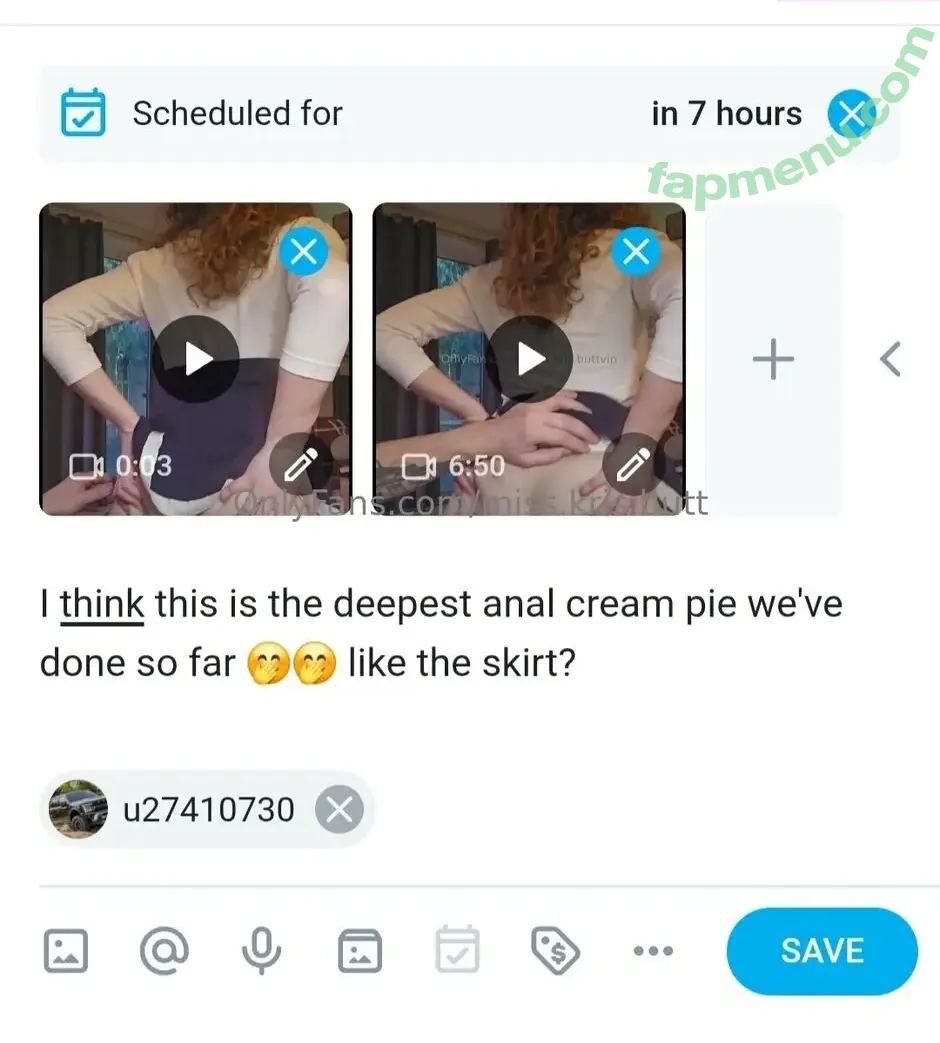Save the scheduled post
The height and width of the screenshot is (1043, 940).
[x=821, y=951]
